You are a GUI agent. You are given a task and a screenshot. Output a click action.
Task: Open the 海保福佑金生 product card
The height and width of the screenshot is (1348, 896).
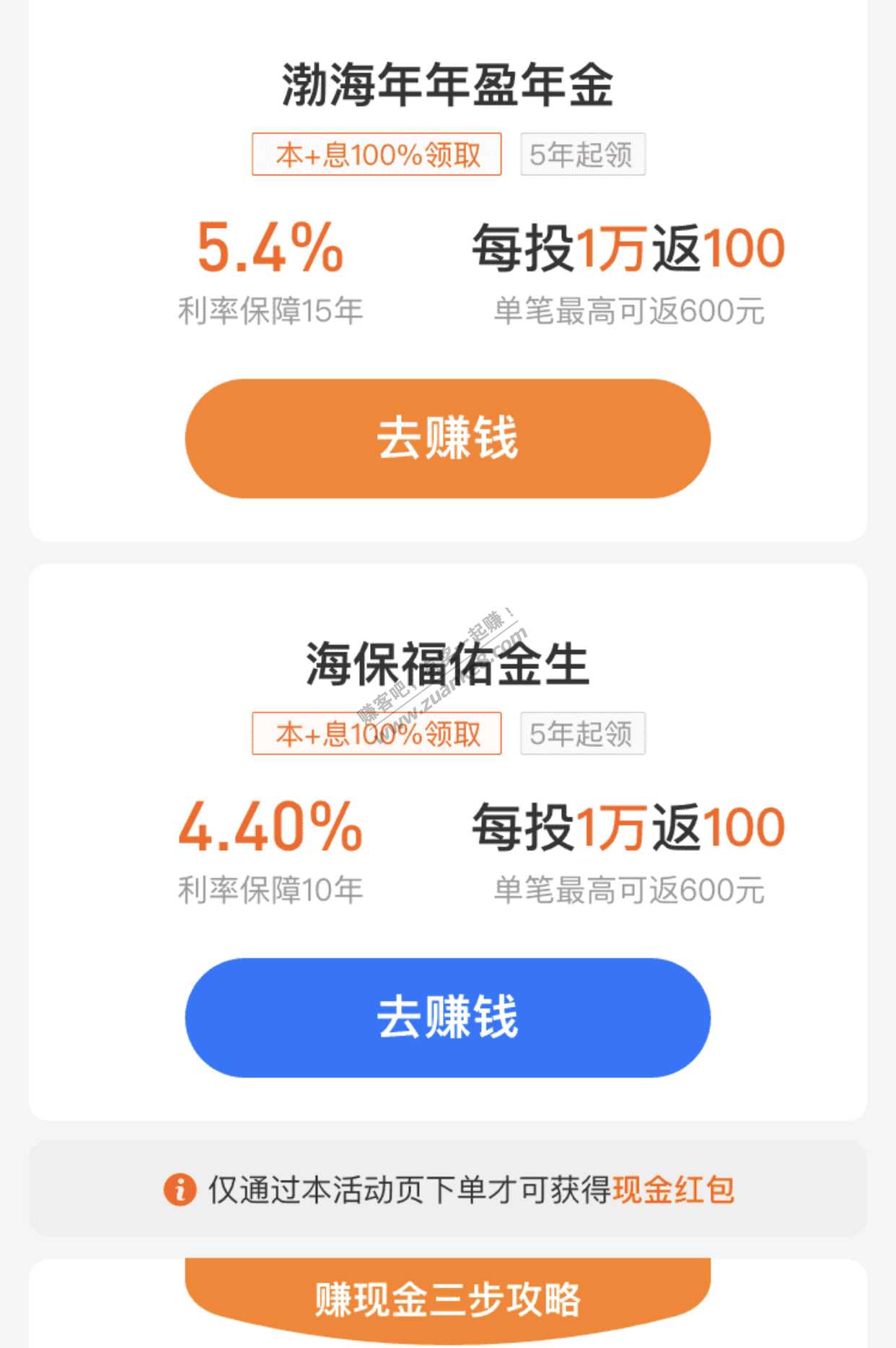pos(447,664)
